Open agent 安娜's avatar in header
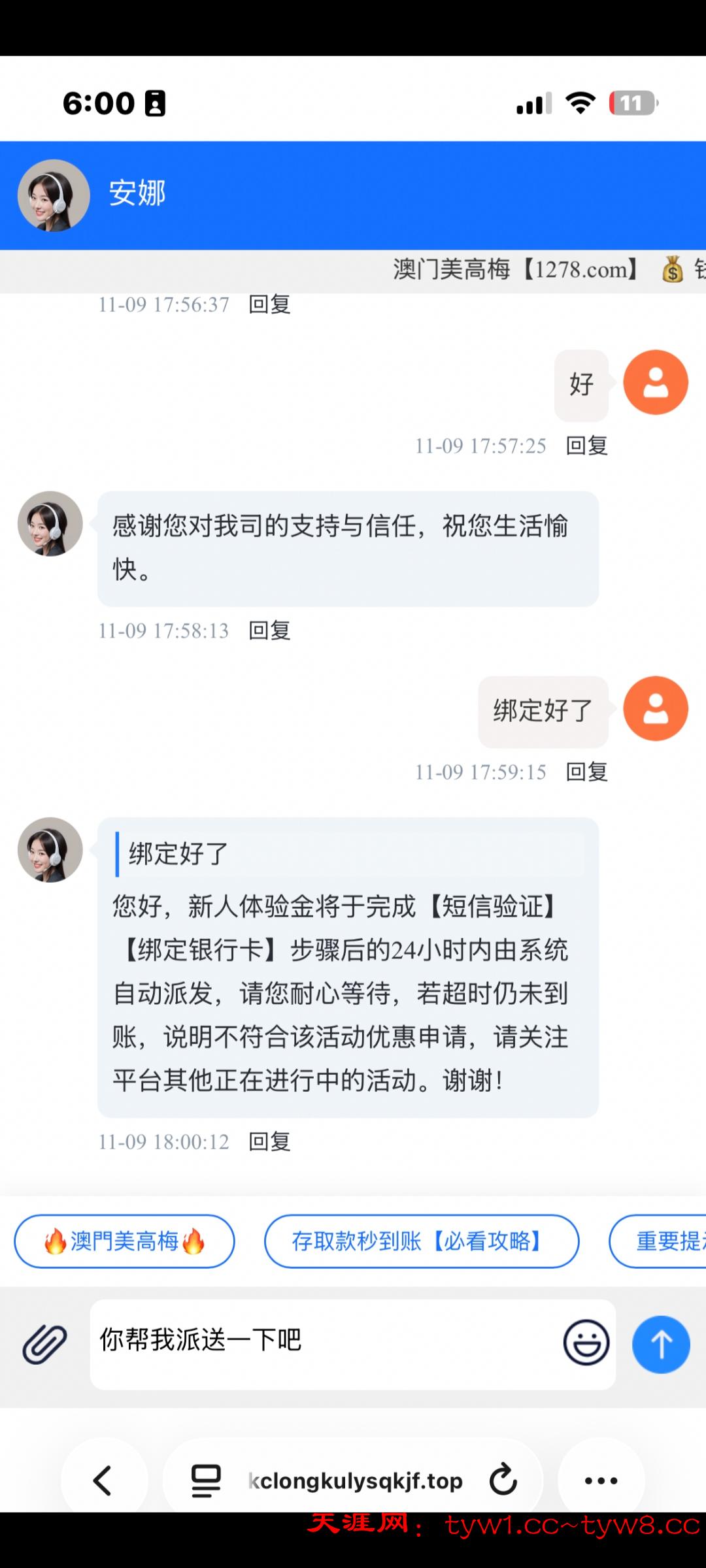The width and height of the screenshot is (706, 1568). (x=54, y=195)
